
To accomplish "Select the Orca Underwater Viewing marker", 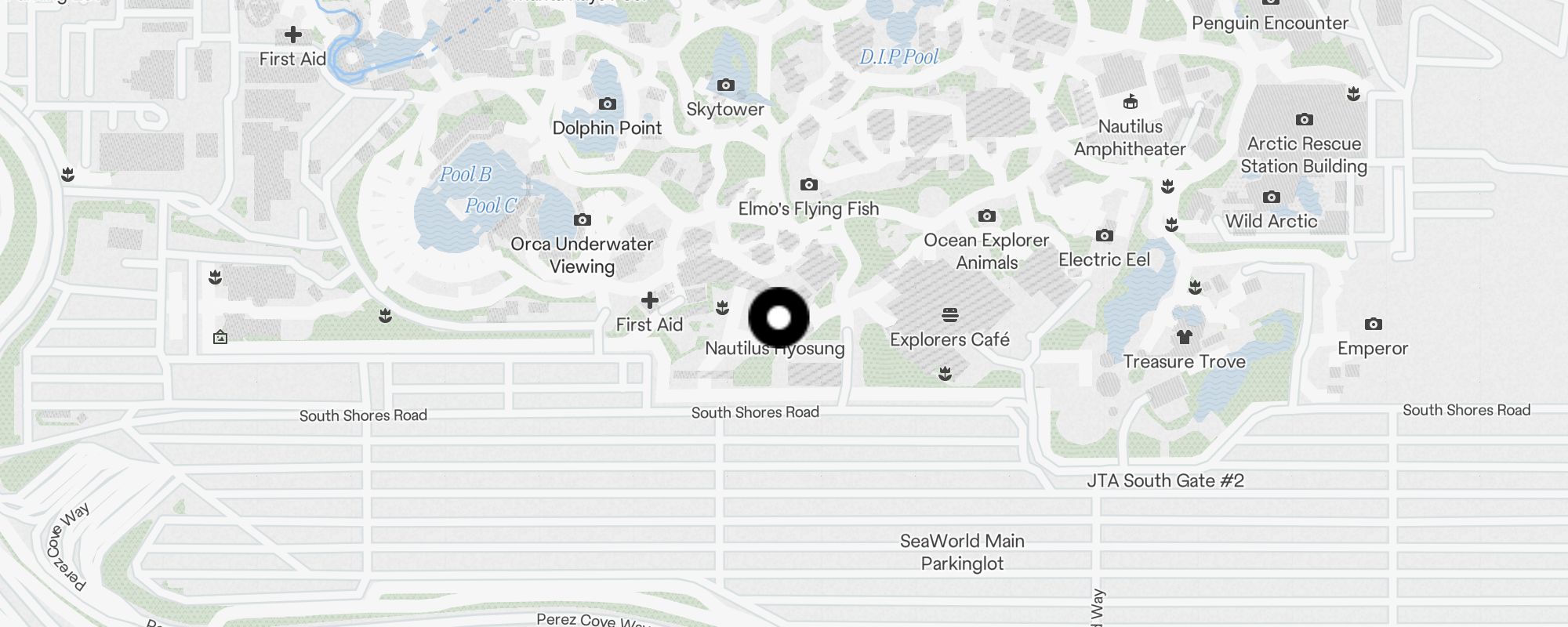I will [582, 219].
